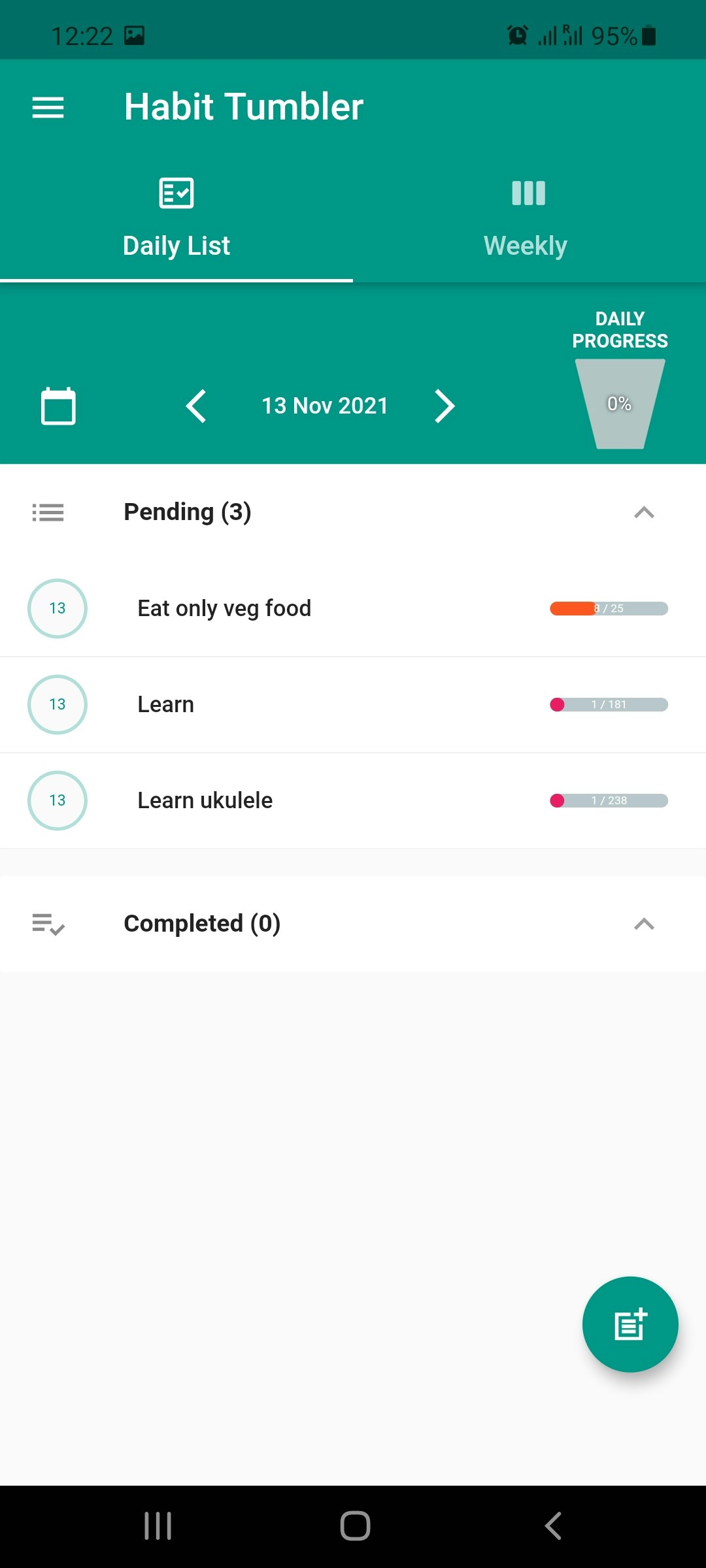Tap the Learn habit progress bar
This screenshot has width=706, height=1568.
(x=608, y=704)
